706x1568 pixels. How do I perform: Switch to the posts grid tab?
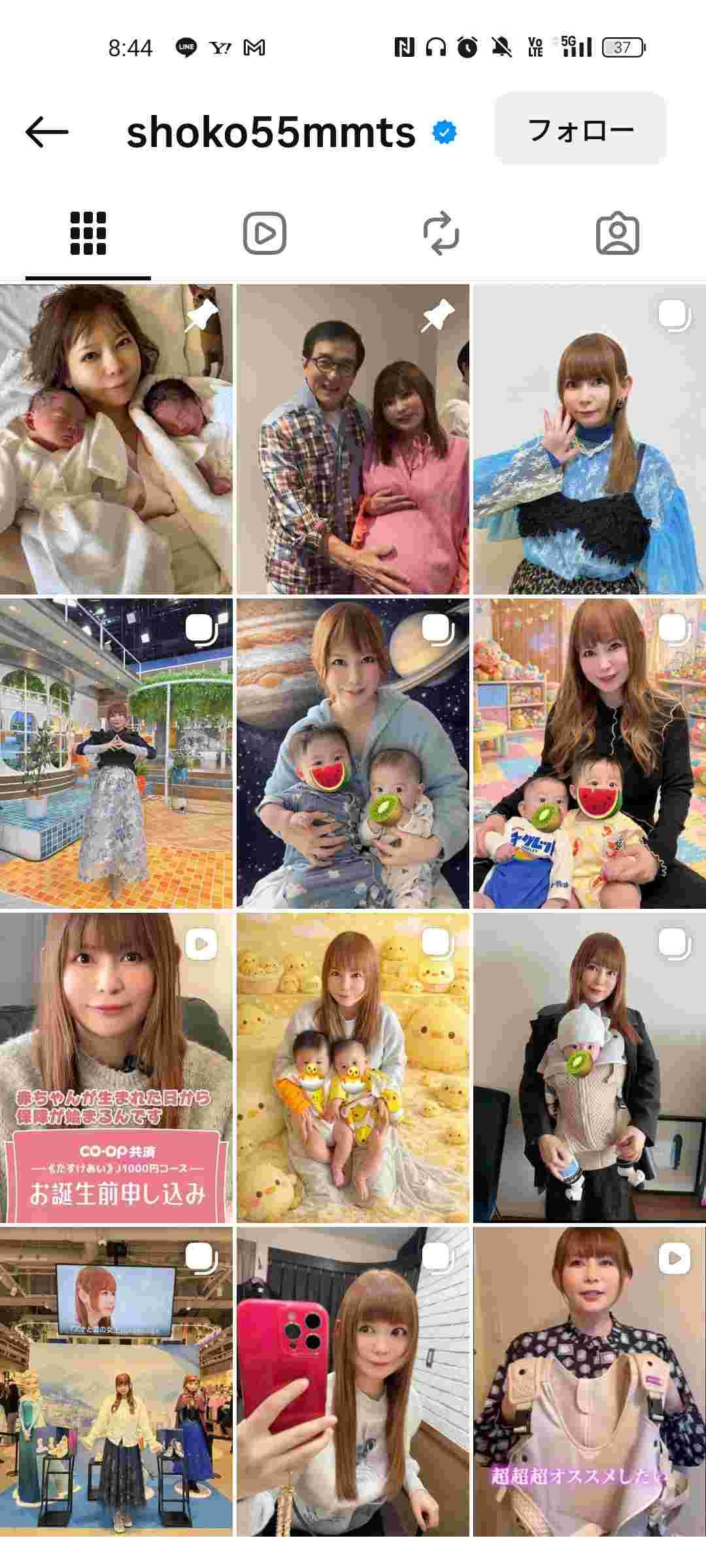click(88, 233)
